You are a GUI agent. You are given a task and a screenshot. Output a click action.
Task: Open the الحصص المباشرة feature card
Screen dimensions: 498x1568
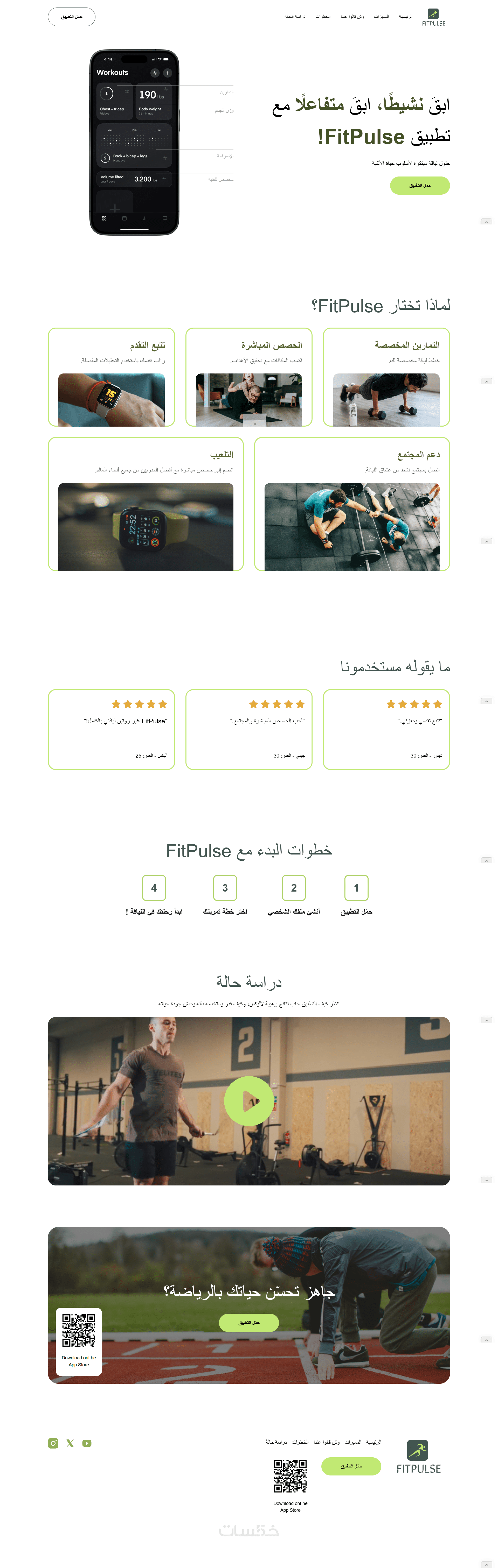click(x=248, y=377)
